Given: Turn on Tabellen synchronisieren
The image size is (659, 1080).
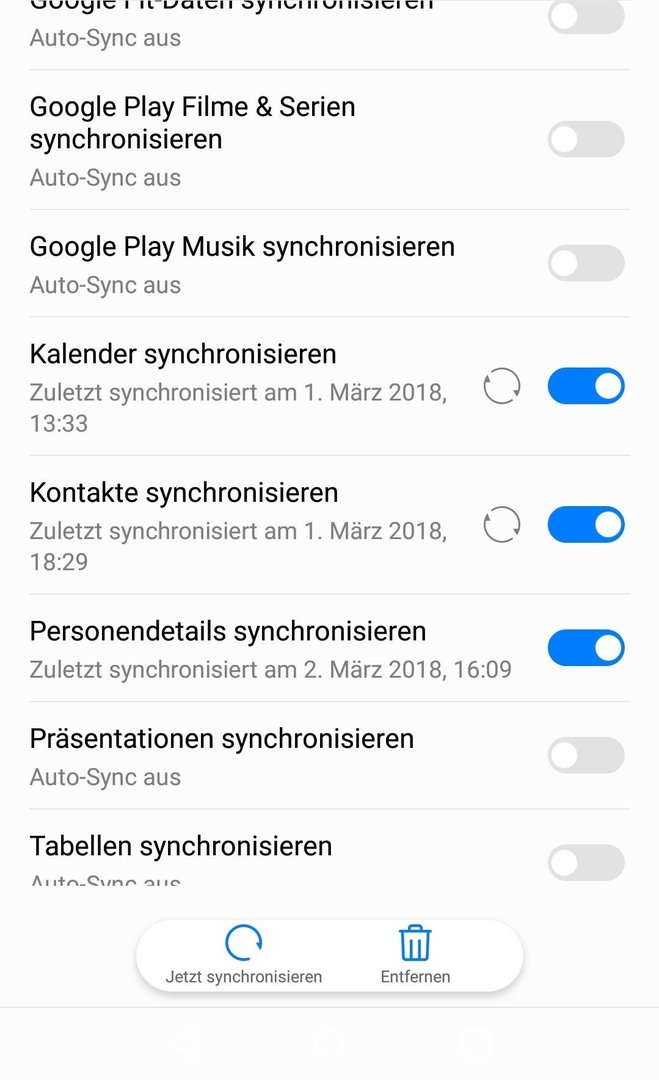Looking at the screenshot, I should tap(586, 863).
